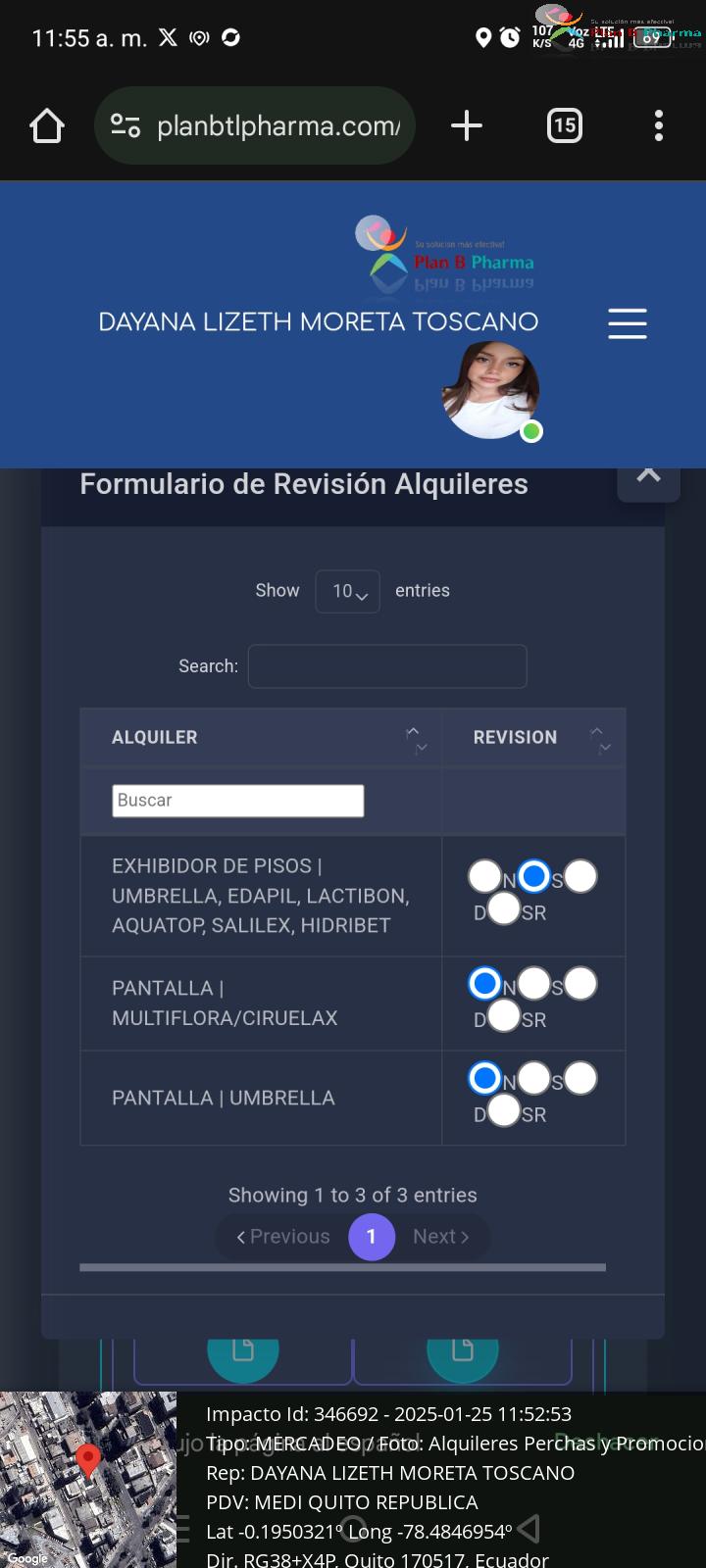Select S for PANTALLA | UMBRELLA row

click(533, 1078)
